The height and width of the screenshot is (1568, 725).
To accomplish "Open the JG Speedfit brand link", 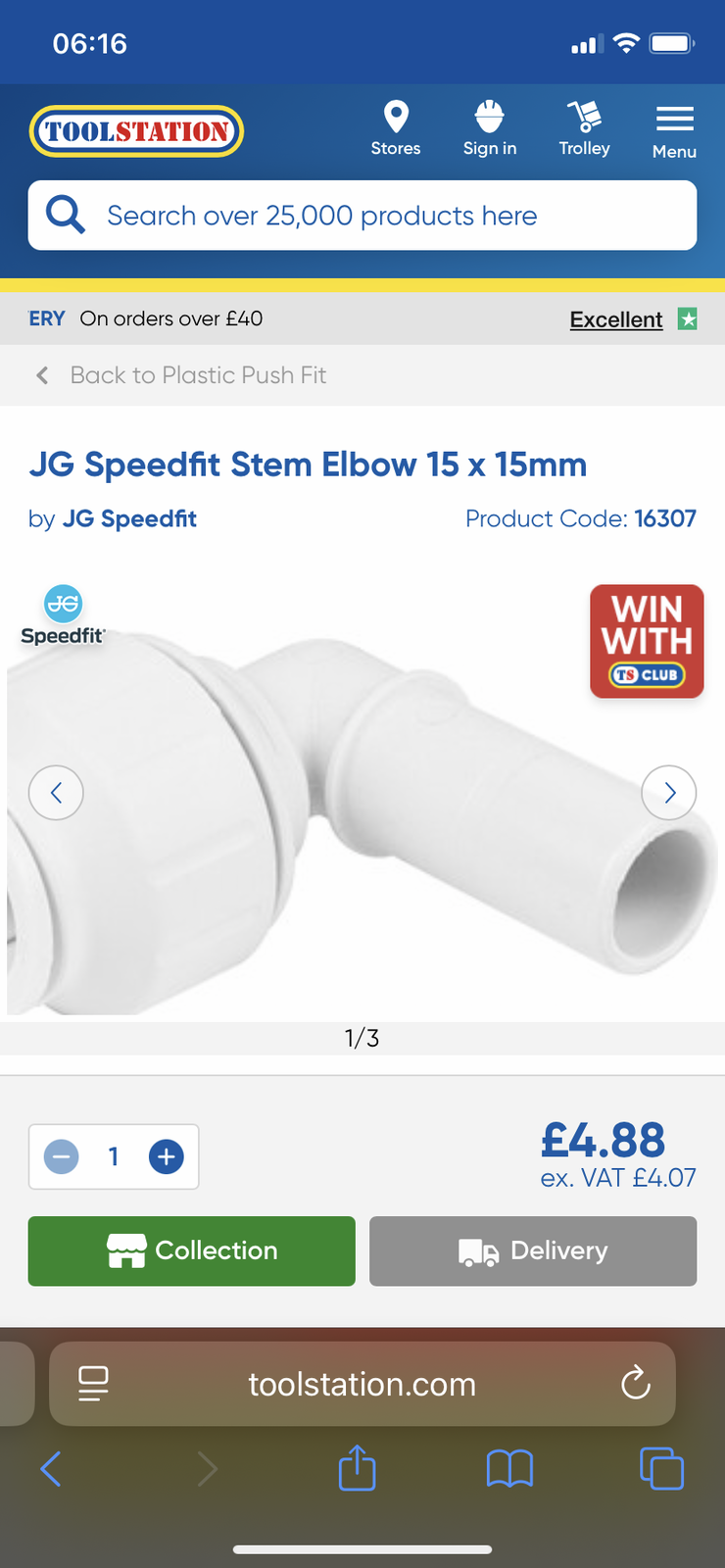I will 129,518.
